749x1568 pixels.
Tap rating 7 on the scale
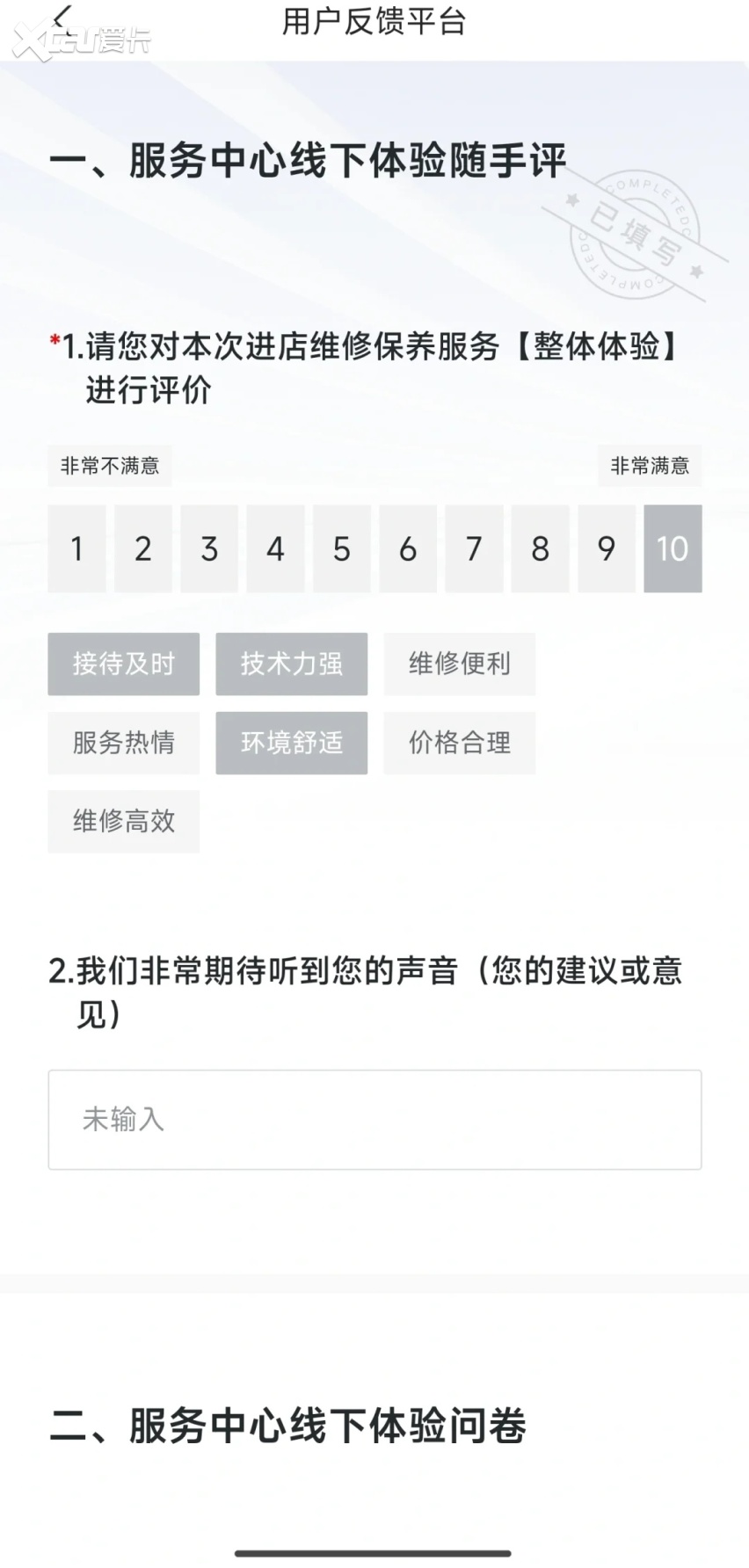point(474,548)
